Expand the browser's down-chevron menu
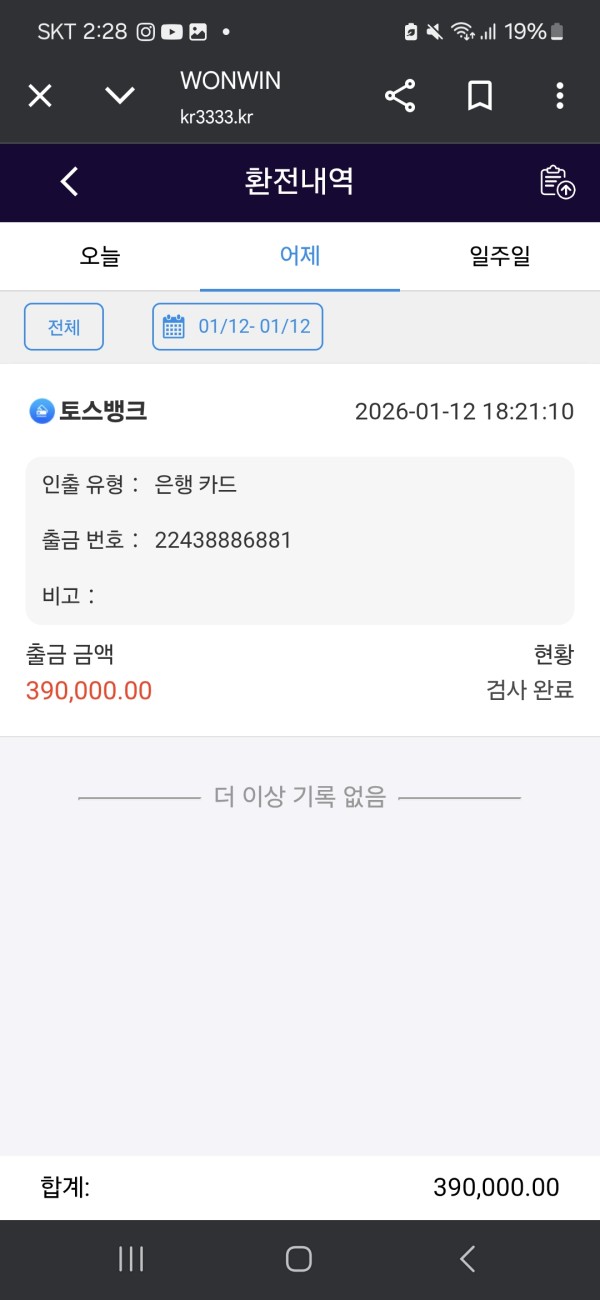This screenshot has height=1300, width=600. (x=120, y=96)
